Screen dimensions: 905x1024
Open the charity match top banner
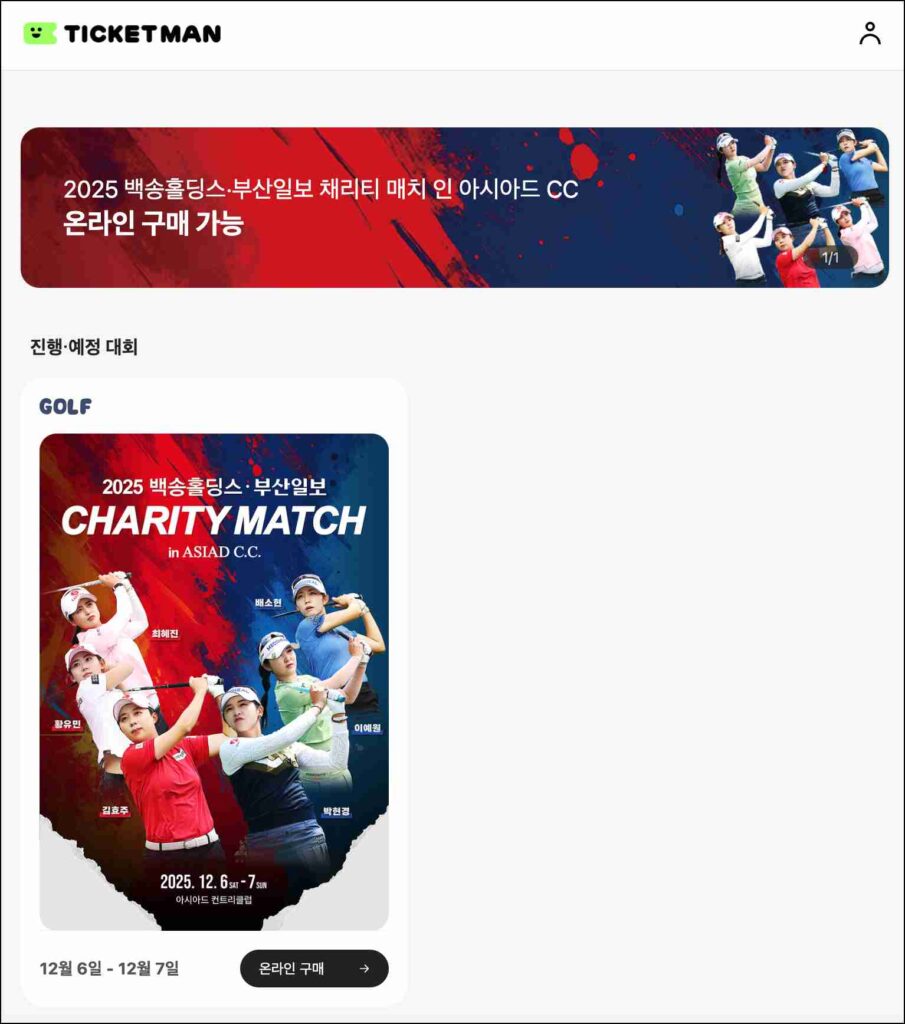tap(454, 208)
